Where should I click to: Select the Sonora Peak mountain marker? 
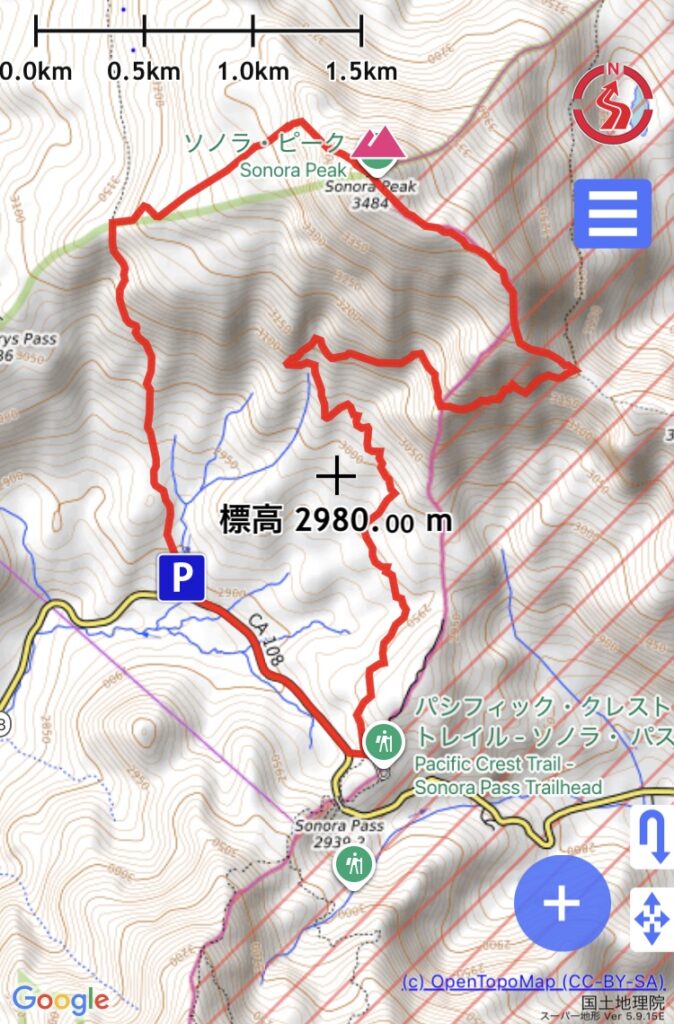pyautogui.click(x=378, y=149)
